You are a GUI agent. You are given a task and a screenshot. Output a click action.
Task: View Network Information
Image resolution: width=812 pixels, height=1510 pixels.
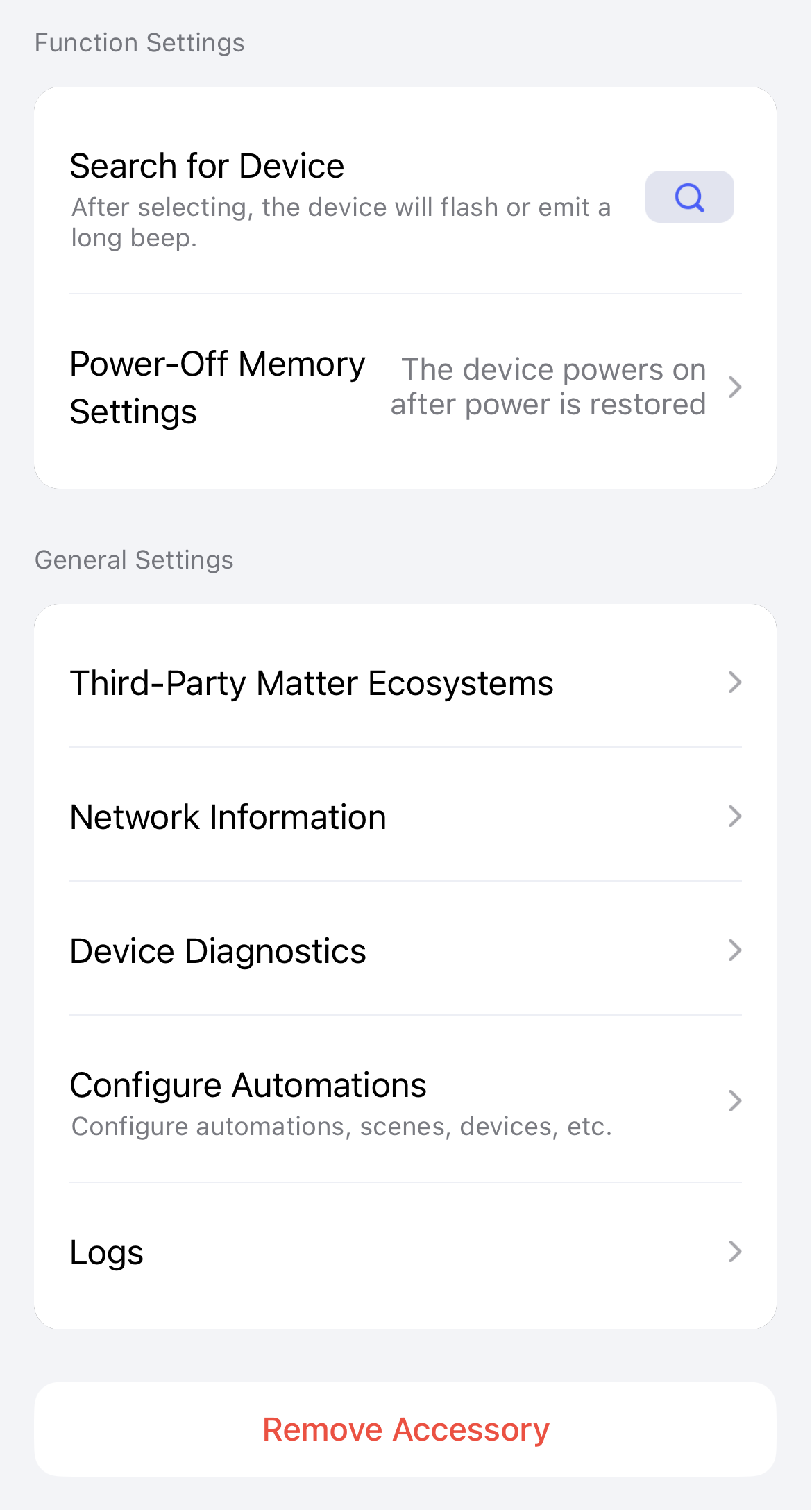(x=405, y=817)
